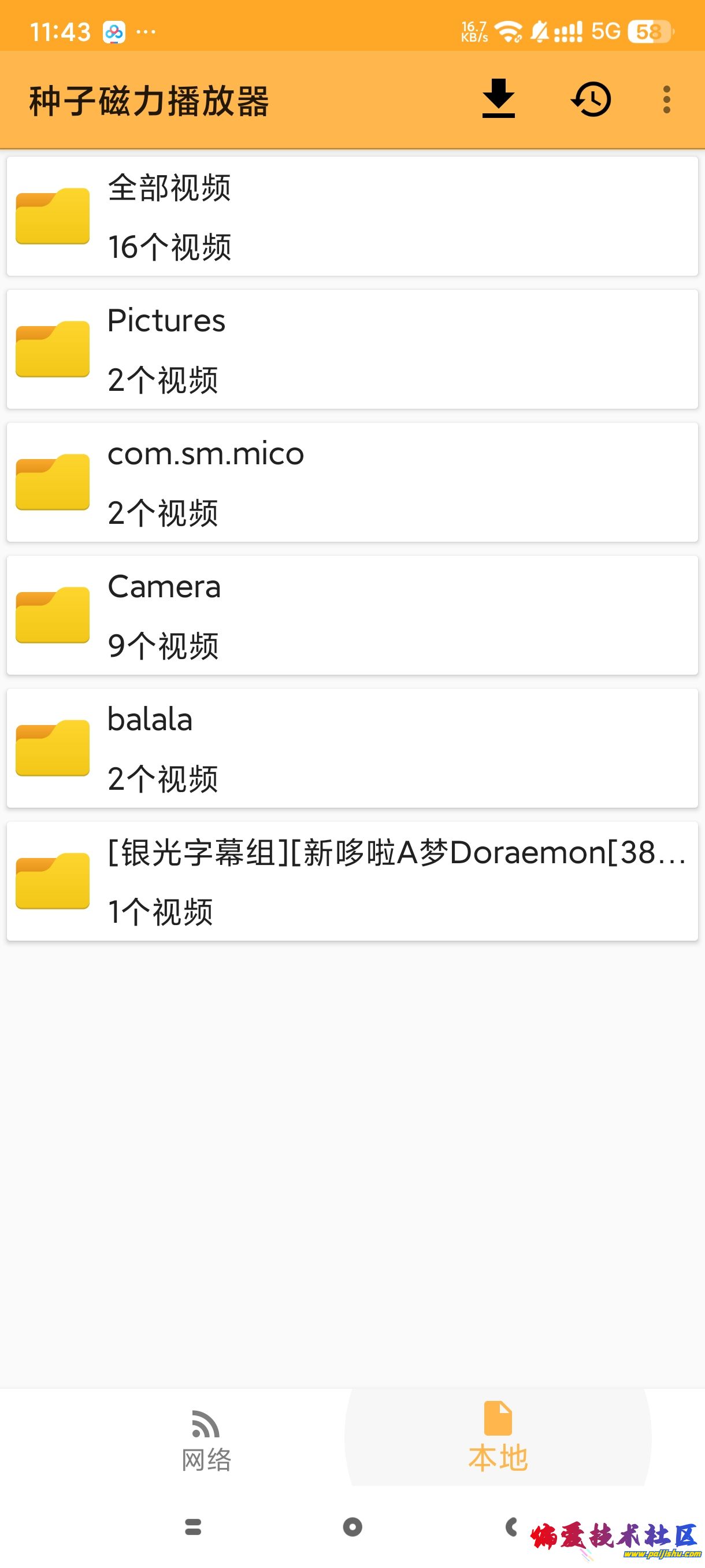
Task: Select the 本地 tab
Action: coord(498,1441)
